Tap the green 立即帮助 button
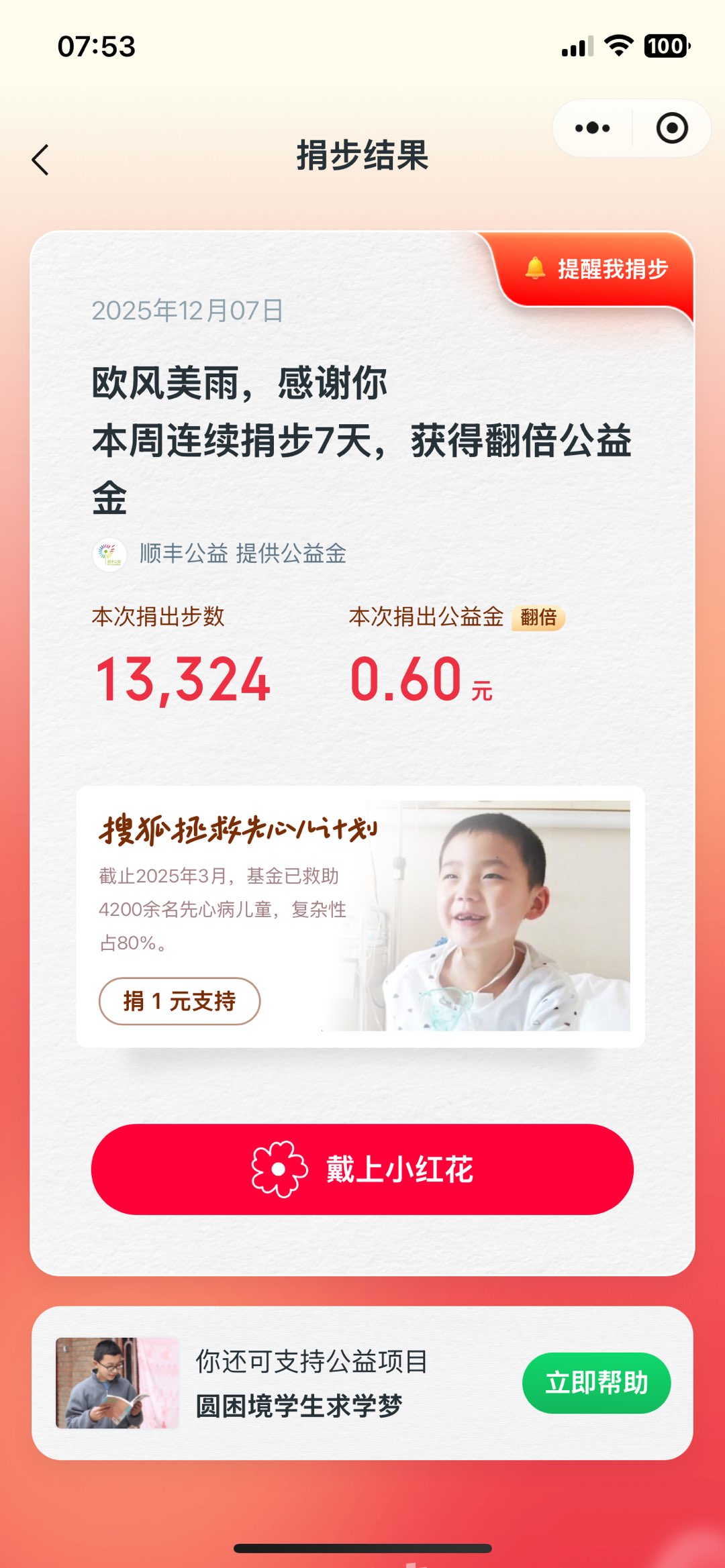Screen dimensions: 725x1568 pos(596,1383)
